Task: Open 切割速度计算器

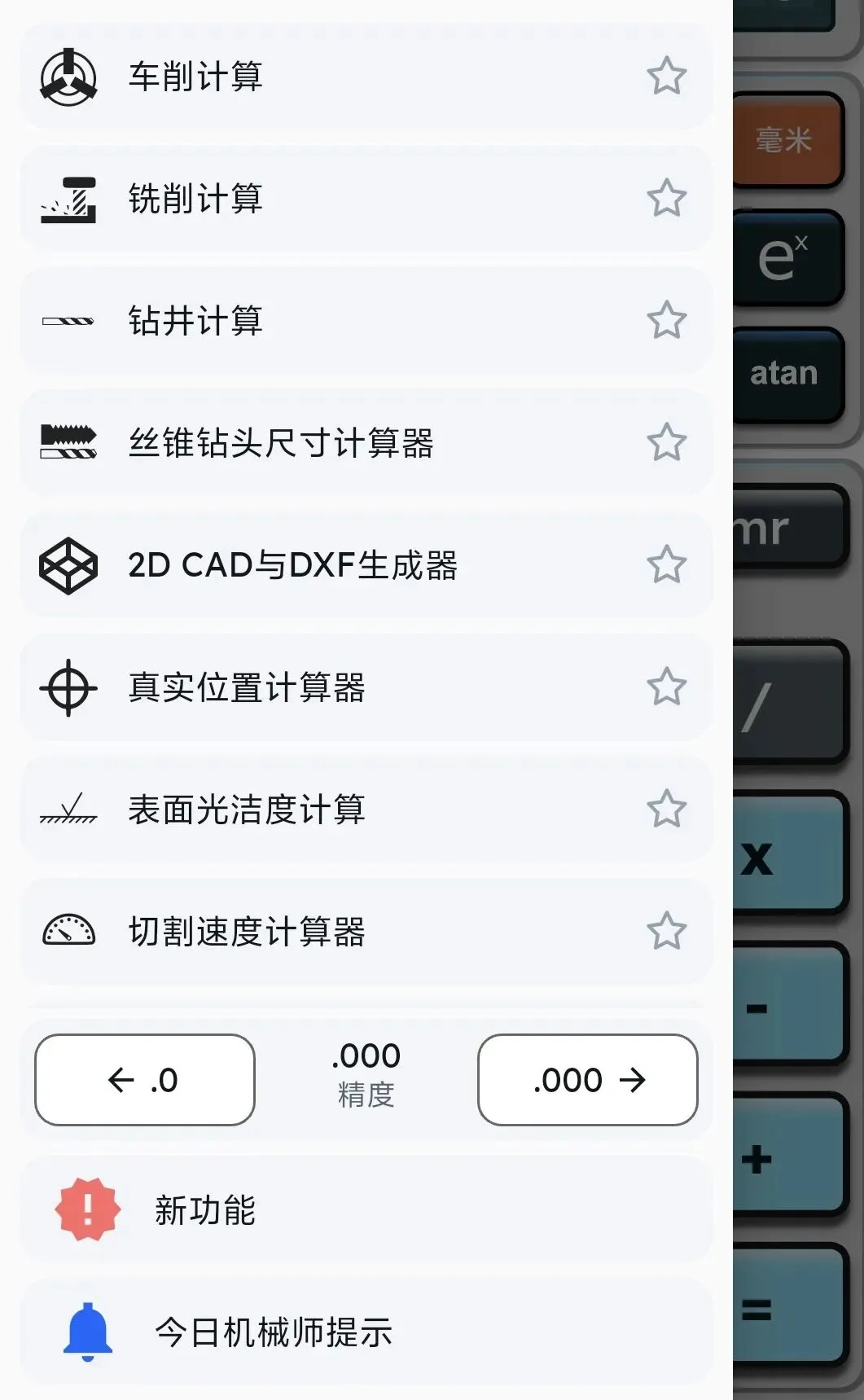Action: pos(366,932)
